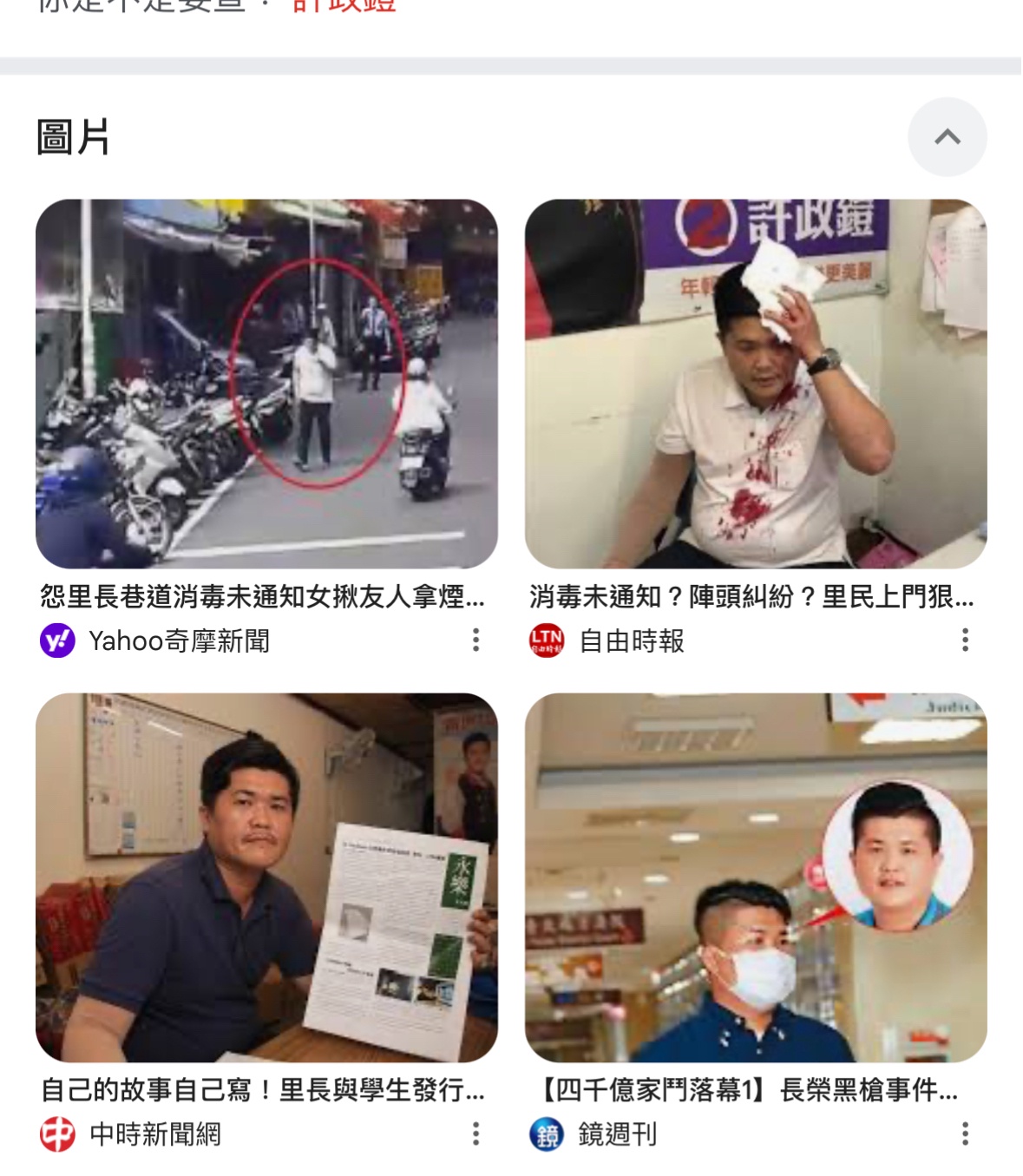Open the 鏡週刊 image result
Viewport: 1023px width, 1176px height.
point(756,877)
